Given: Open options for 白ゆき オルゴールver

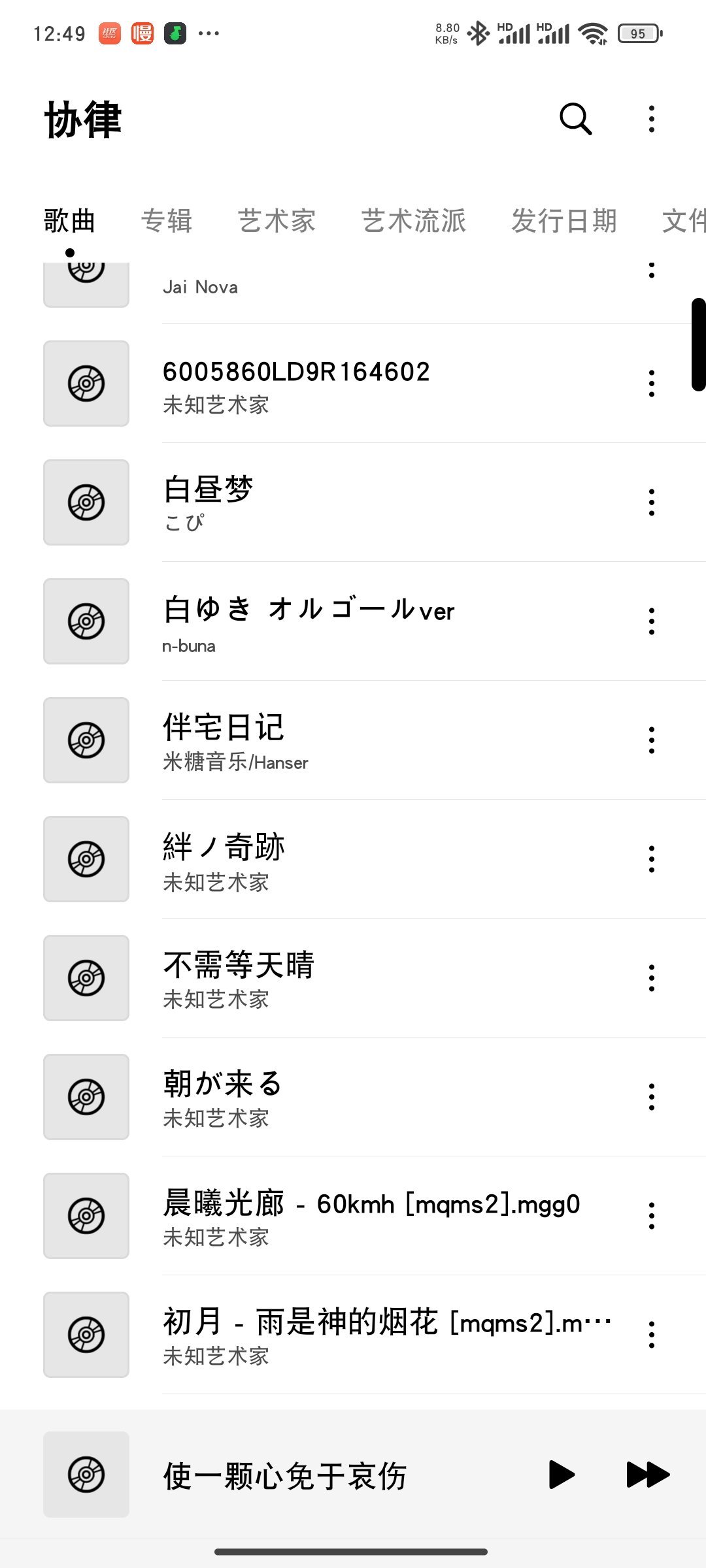Looking at the screenshot, I should tap(651, 621).
